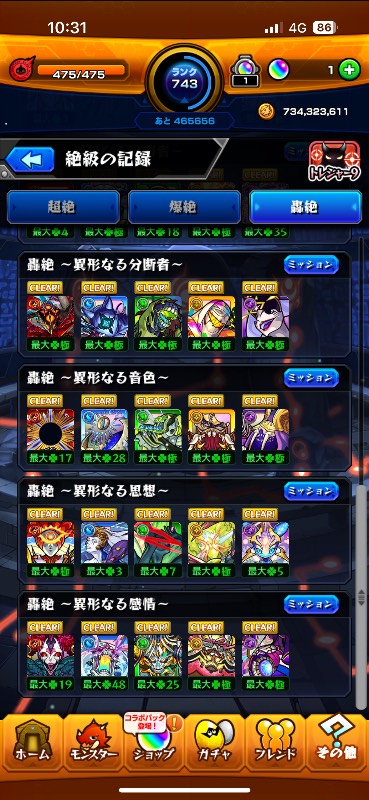Open the モンスター tab
Screen dimensions: 369x800
93,742
